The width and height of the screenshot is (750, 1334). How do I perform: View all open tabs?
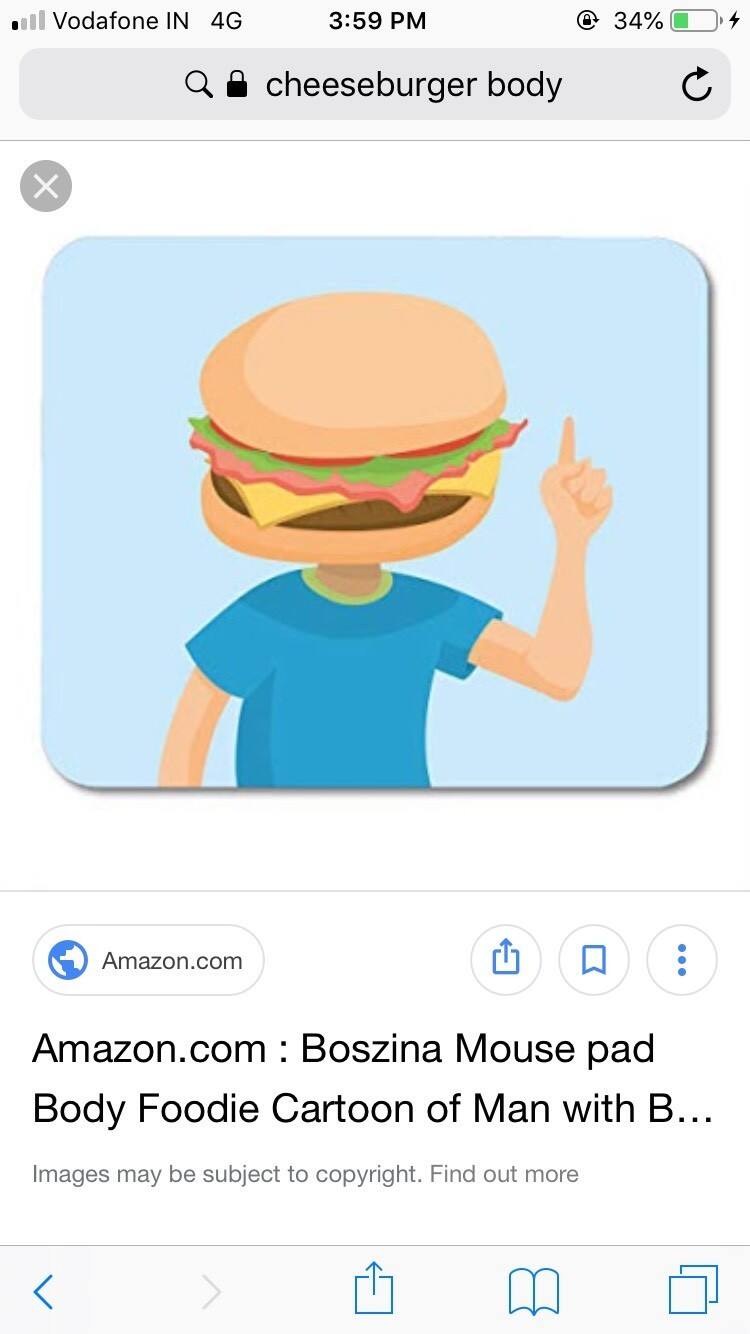tap(693, 1289)
